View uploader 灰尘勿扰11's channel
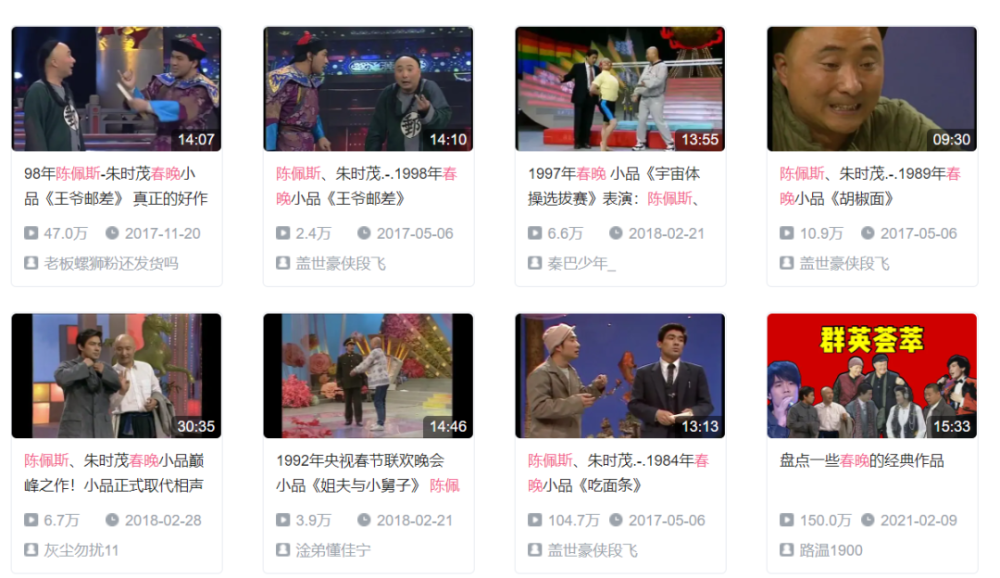The image size is (1000, 578). pos(81,550)
